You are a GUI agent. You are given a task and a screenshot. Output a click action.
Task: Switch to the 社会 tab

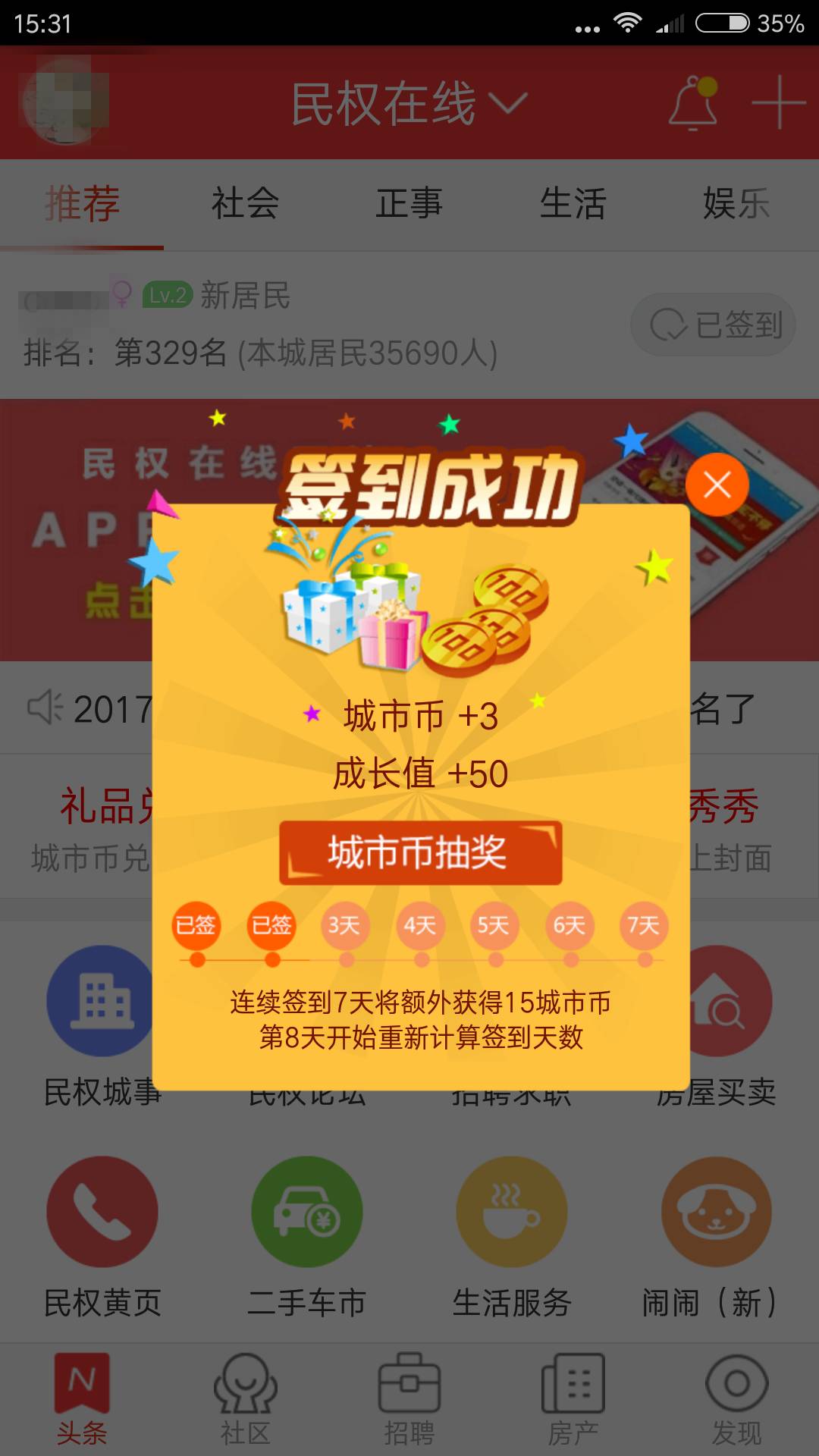click(x=245, y=204)
